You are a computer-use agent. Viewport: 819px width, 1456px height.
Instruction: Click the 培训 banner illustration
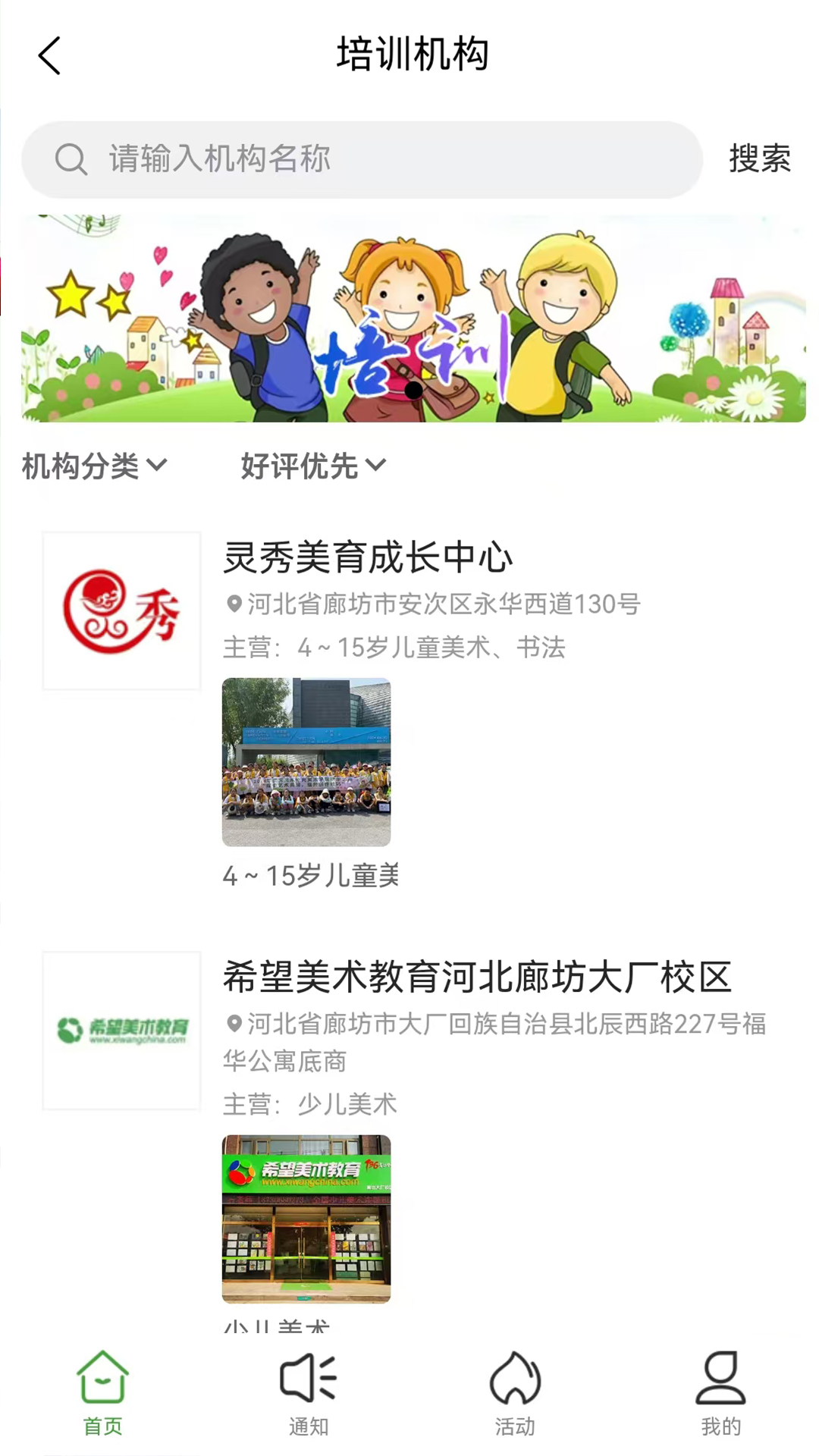pos(409,318)
